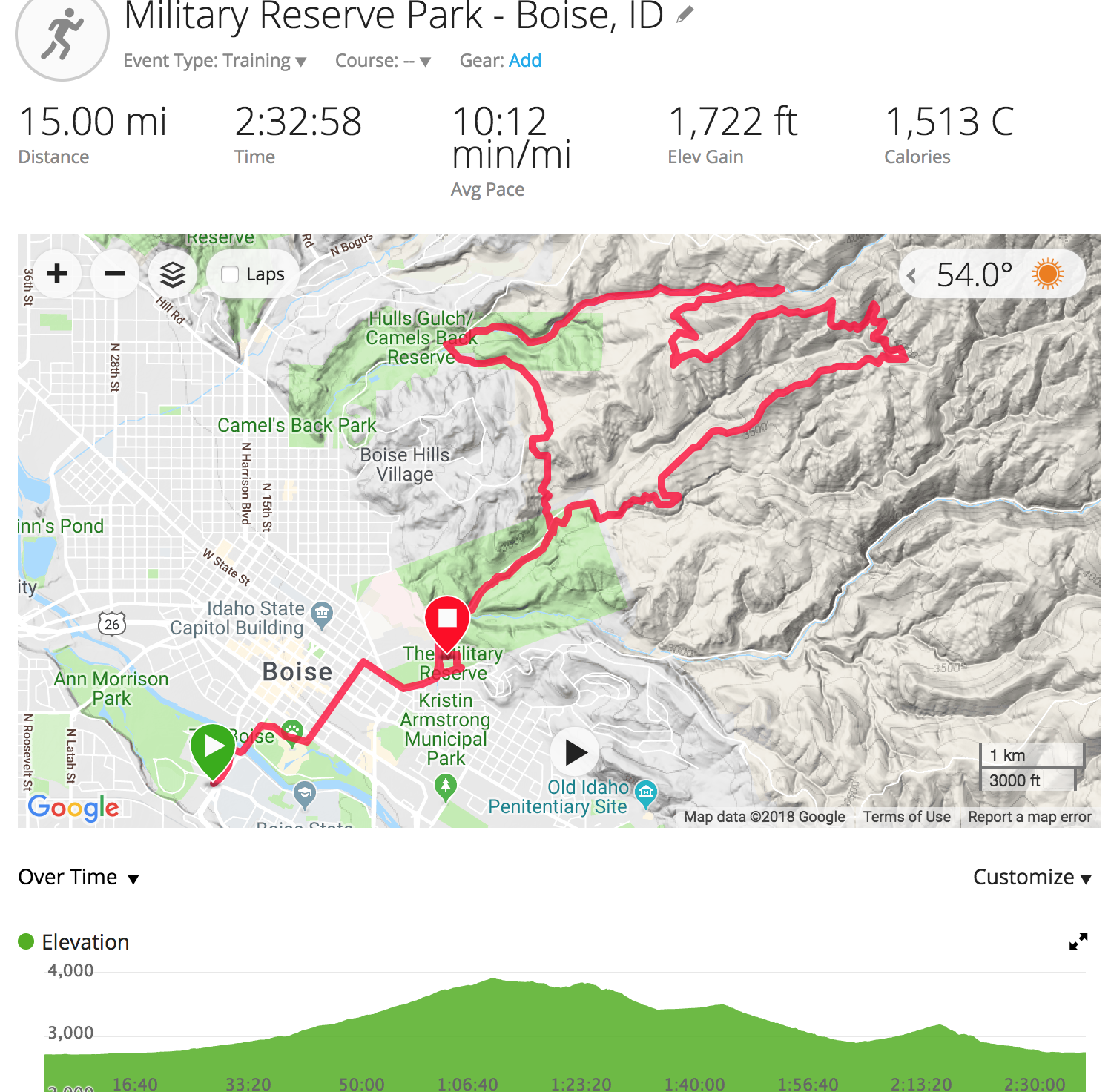
Task: Change the Over Time chart axis
Action: click(79, 878)
